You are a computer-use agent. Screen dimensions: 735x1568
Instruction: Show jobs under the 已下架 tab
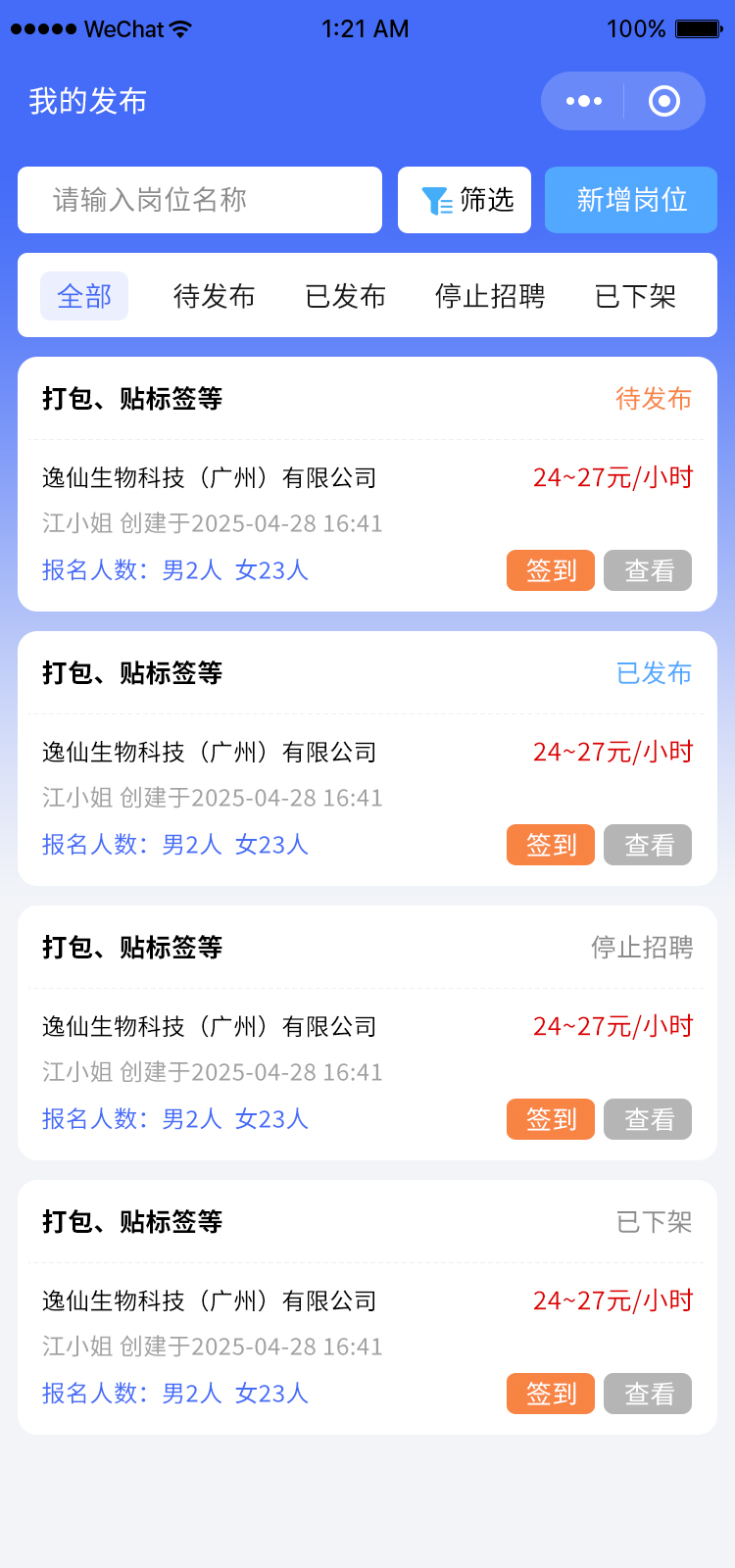tap(635, 296)
